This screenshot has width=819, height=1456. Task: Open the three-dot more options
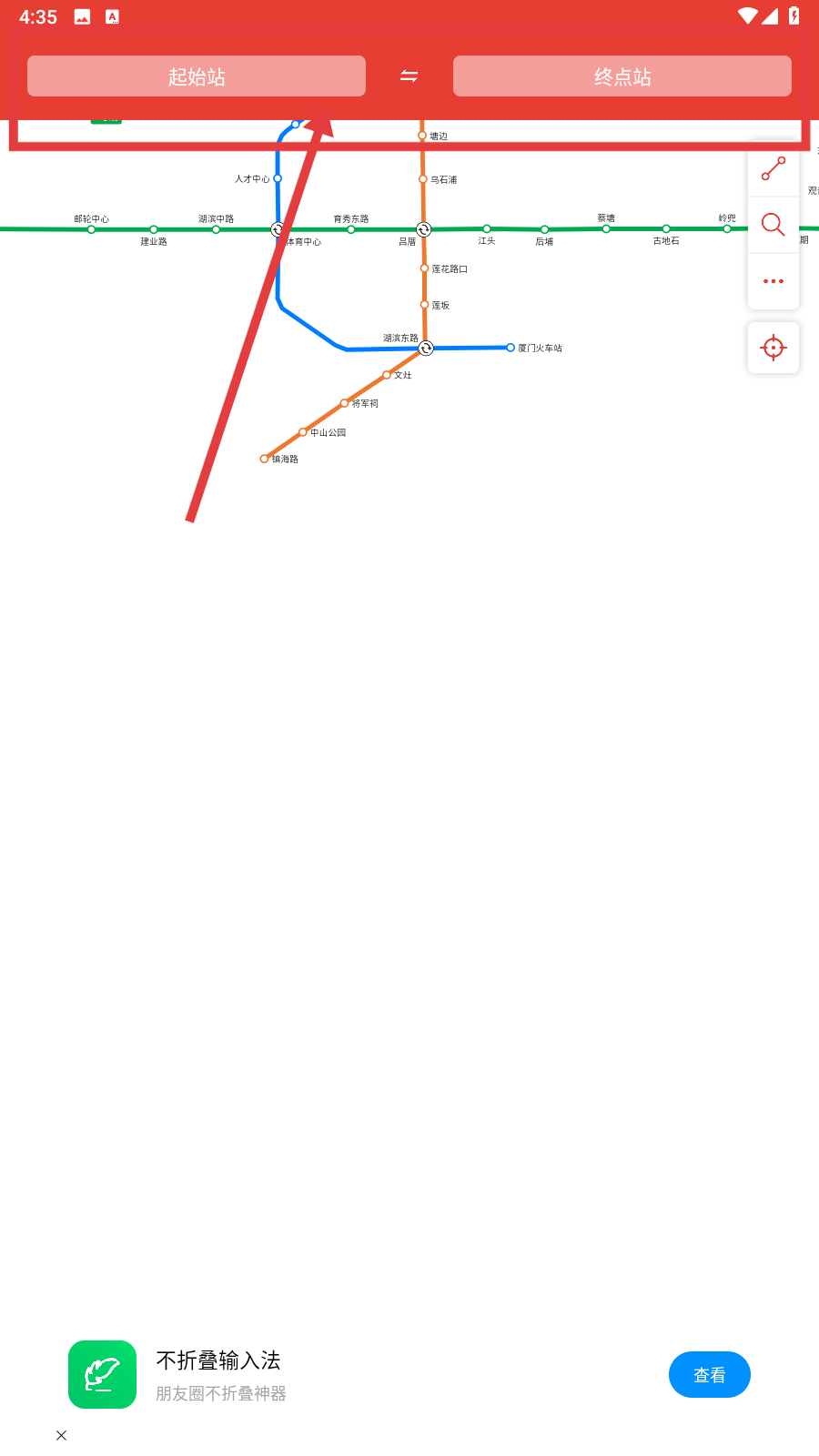773,281
